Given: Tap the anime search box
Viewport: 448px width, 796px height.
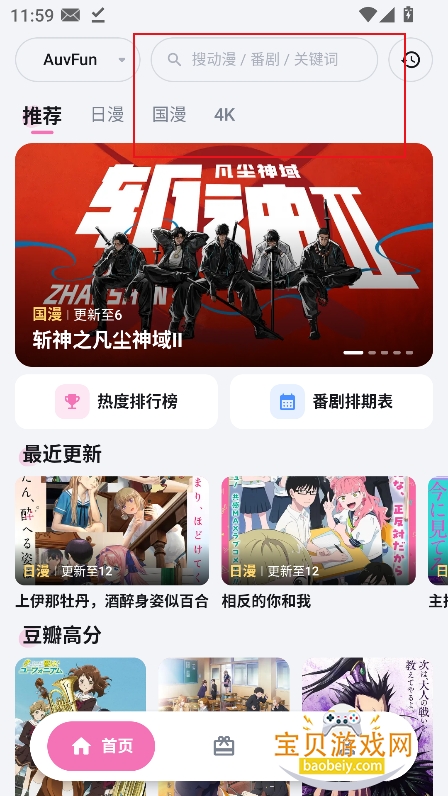Looking at the screenshot, I should tap(264, 59).
